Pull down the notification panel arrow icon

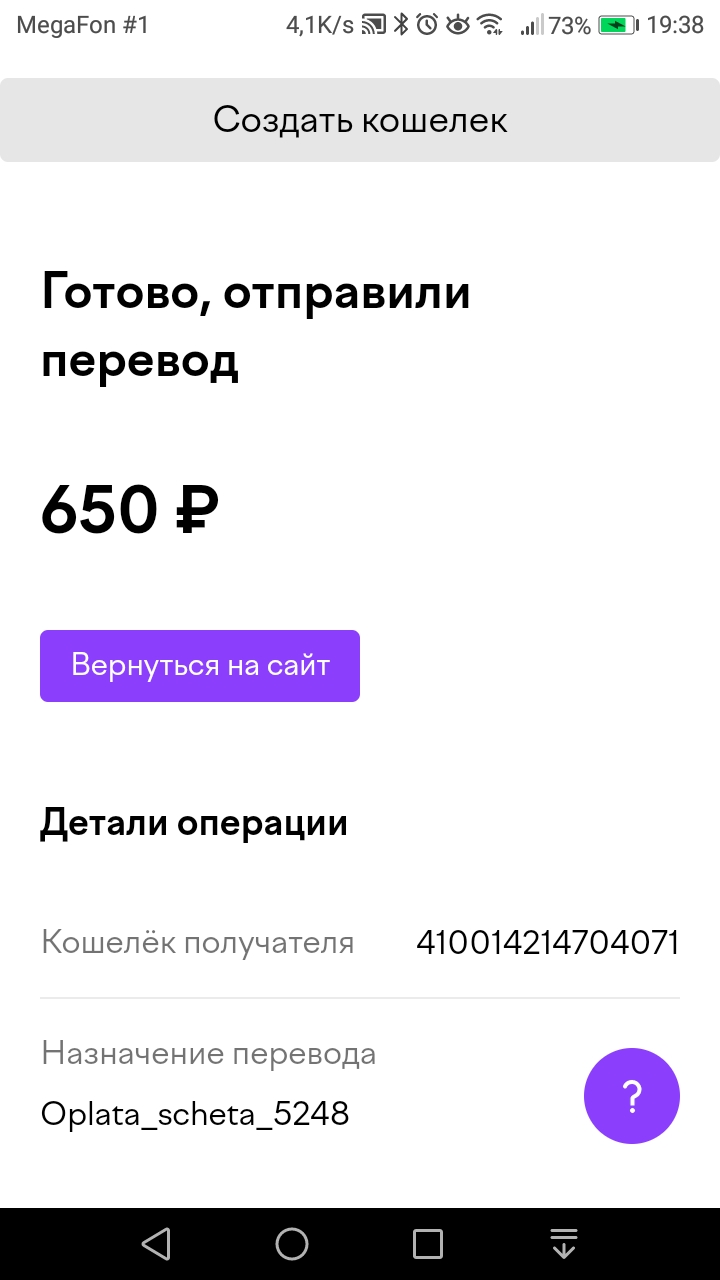coord(564,1244)
